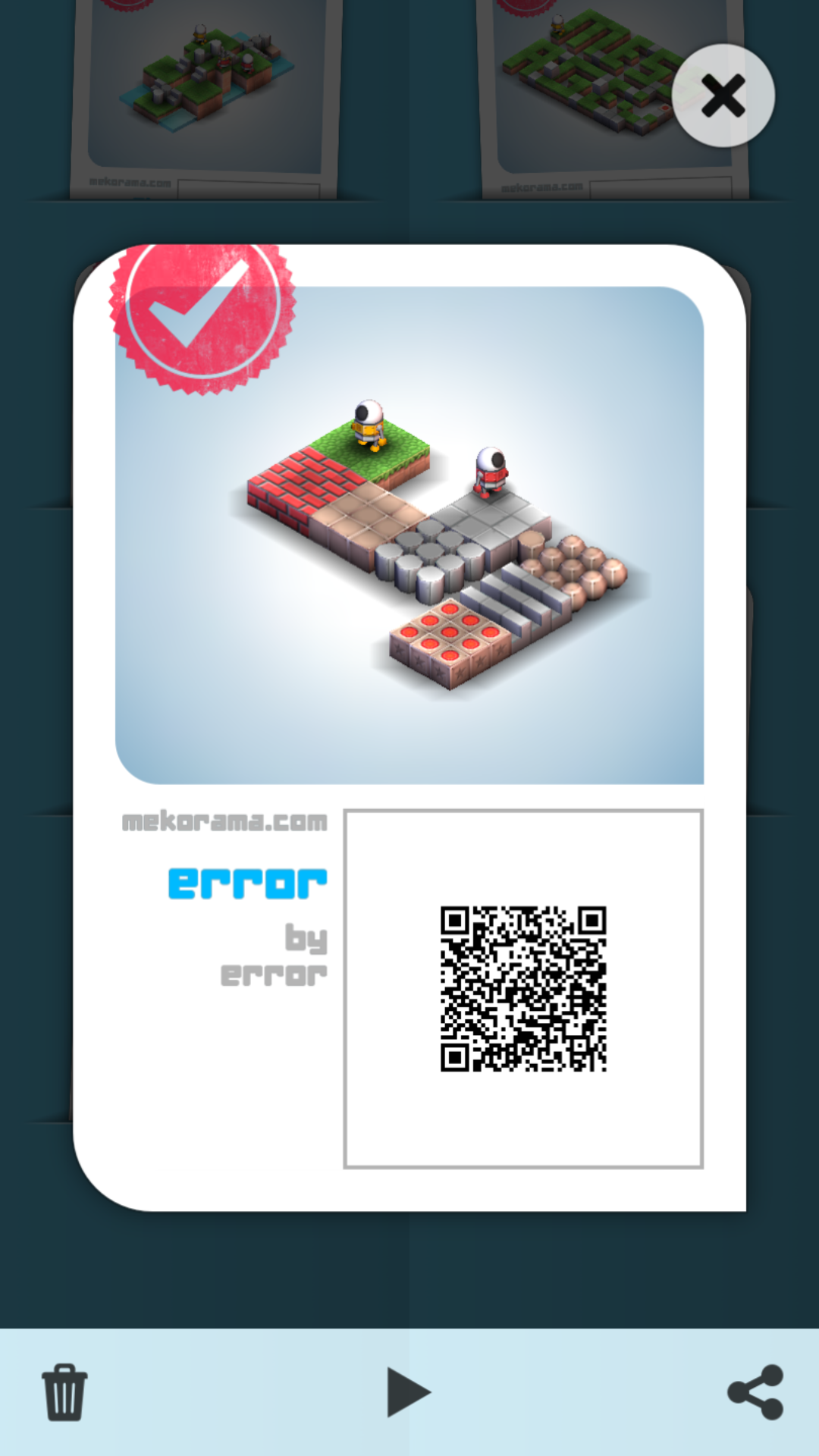Close the level card view

coord(723,96)
